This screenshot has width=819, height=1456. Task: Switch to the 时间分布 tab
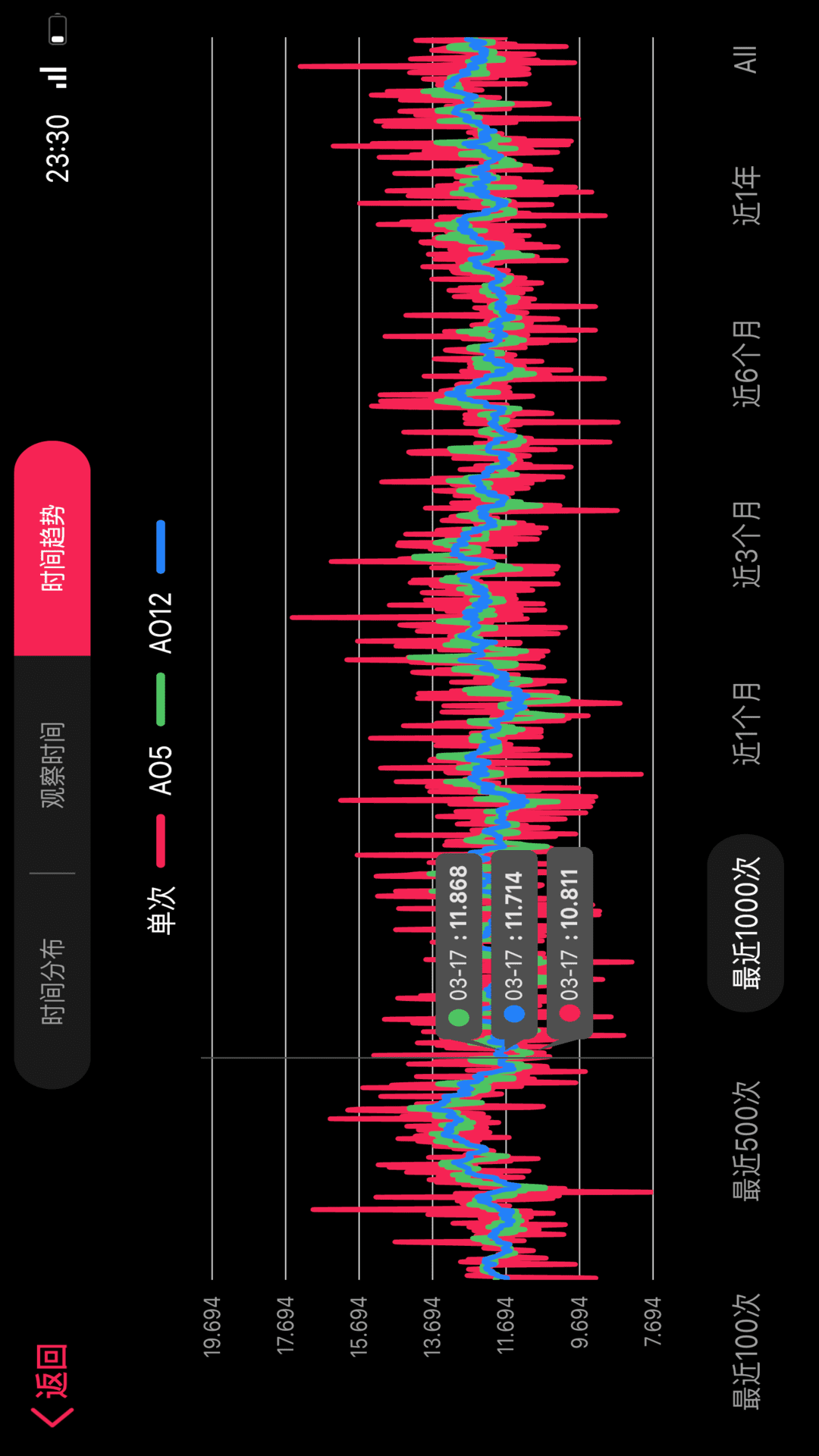(x=53, y=981)
